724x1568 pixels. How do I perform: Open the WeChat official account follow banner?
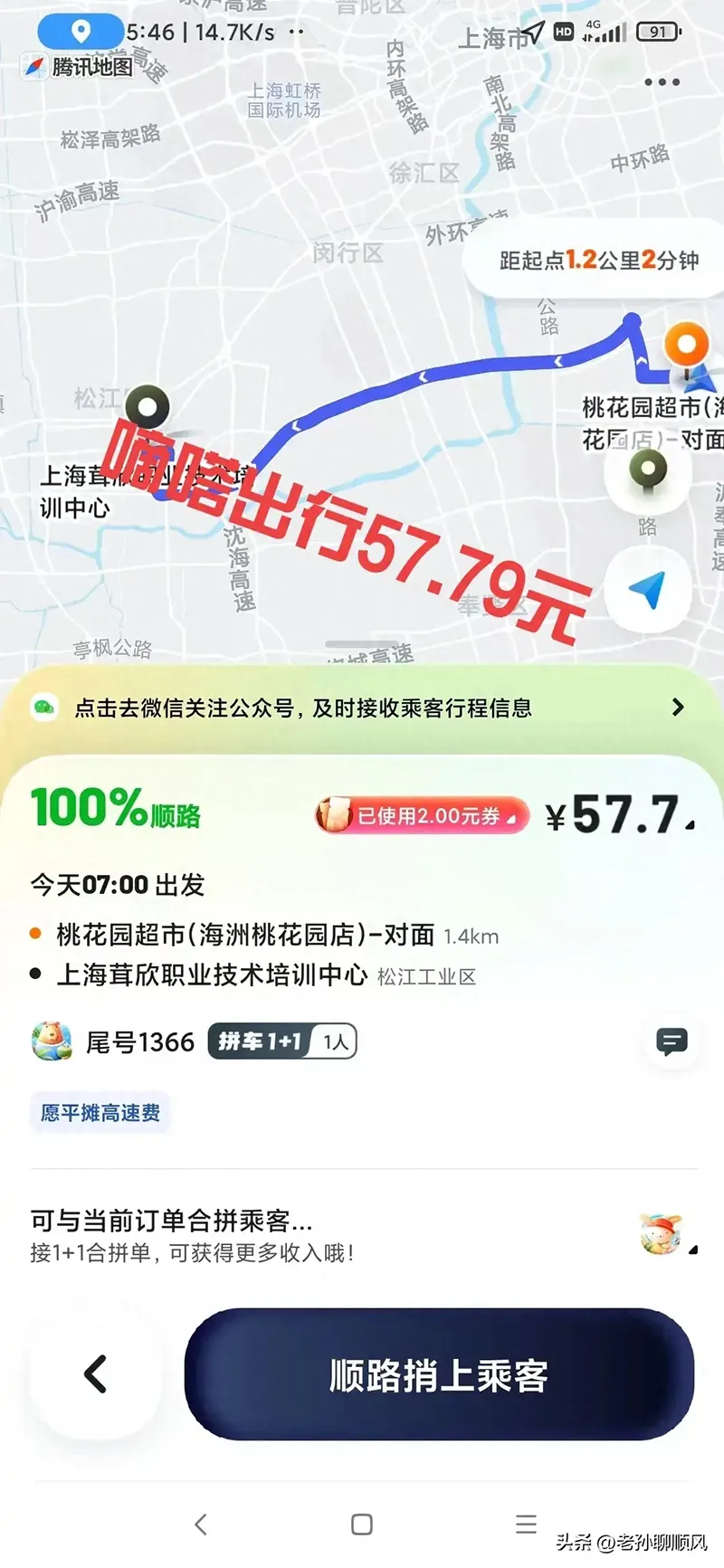362,708
